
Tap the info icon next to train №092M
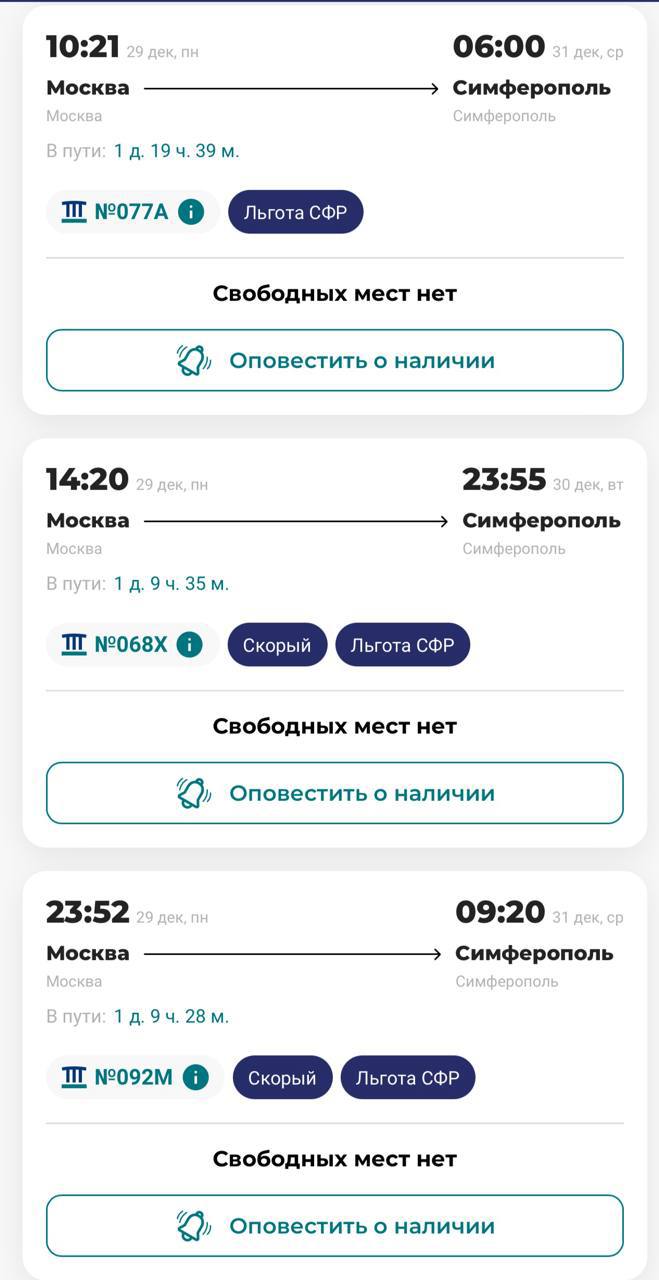point(195,1077)
